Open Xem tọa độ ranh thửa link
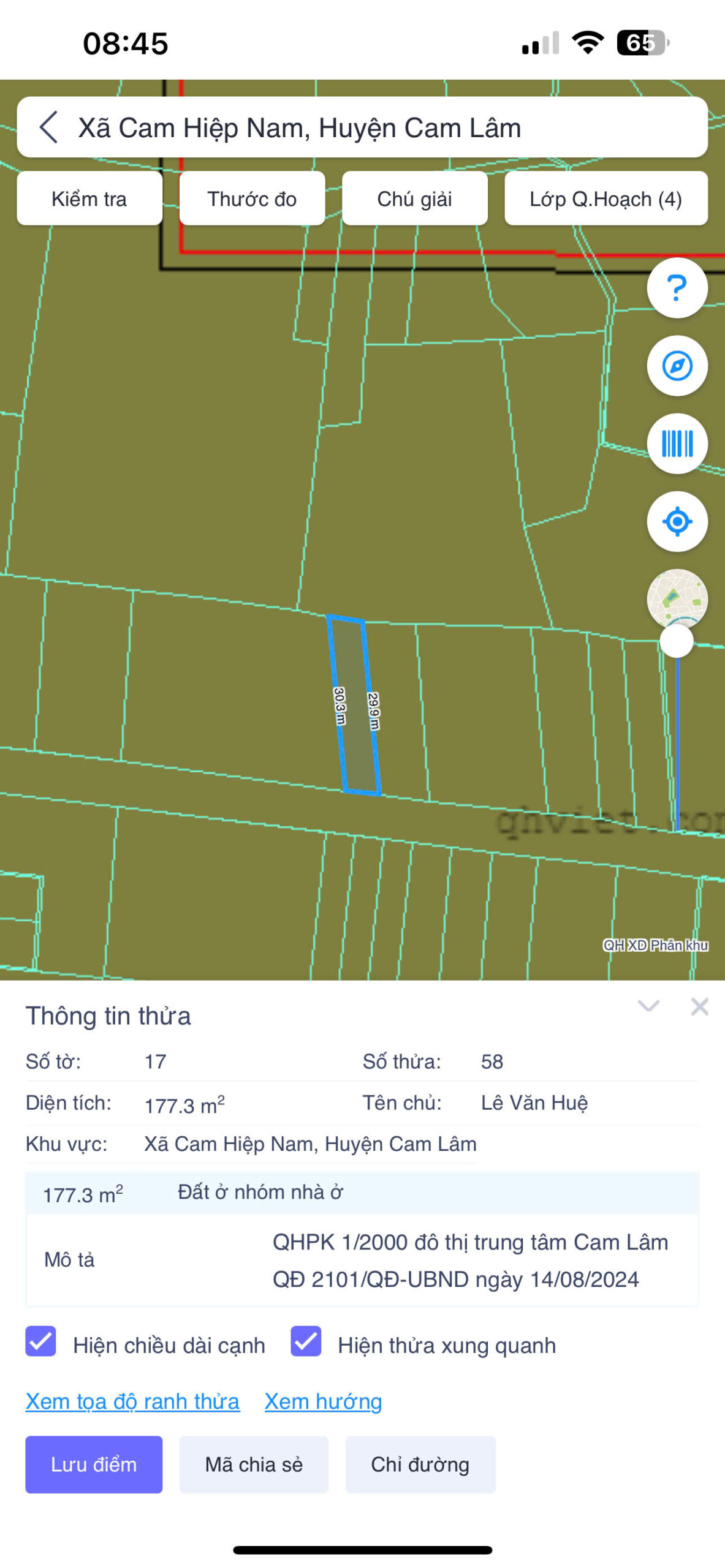This screenshot has height=1568, width=725. 132,1401
